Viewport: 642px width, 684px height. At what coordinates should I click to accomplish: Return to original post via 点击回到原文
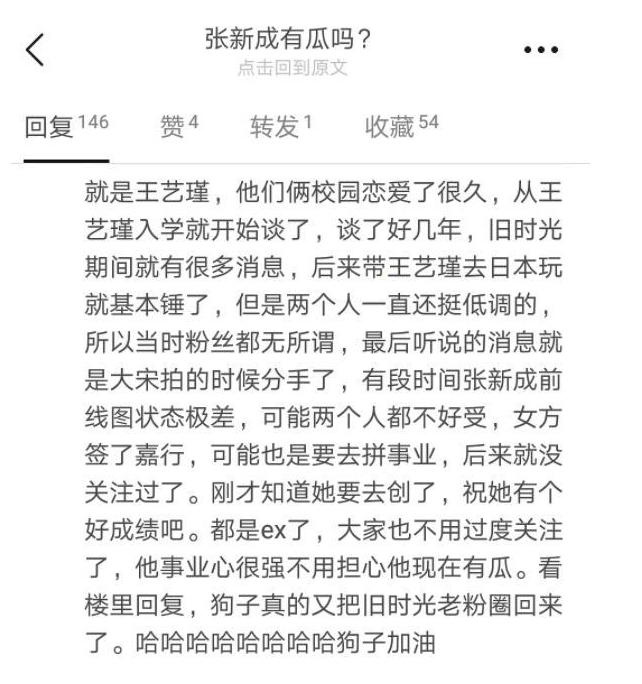[292, 68]
